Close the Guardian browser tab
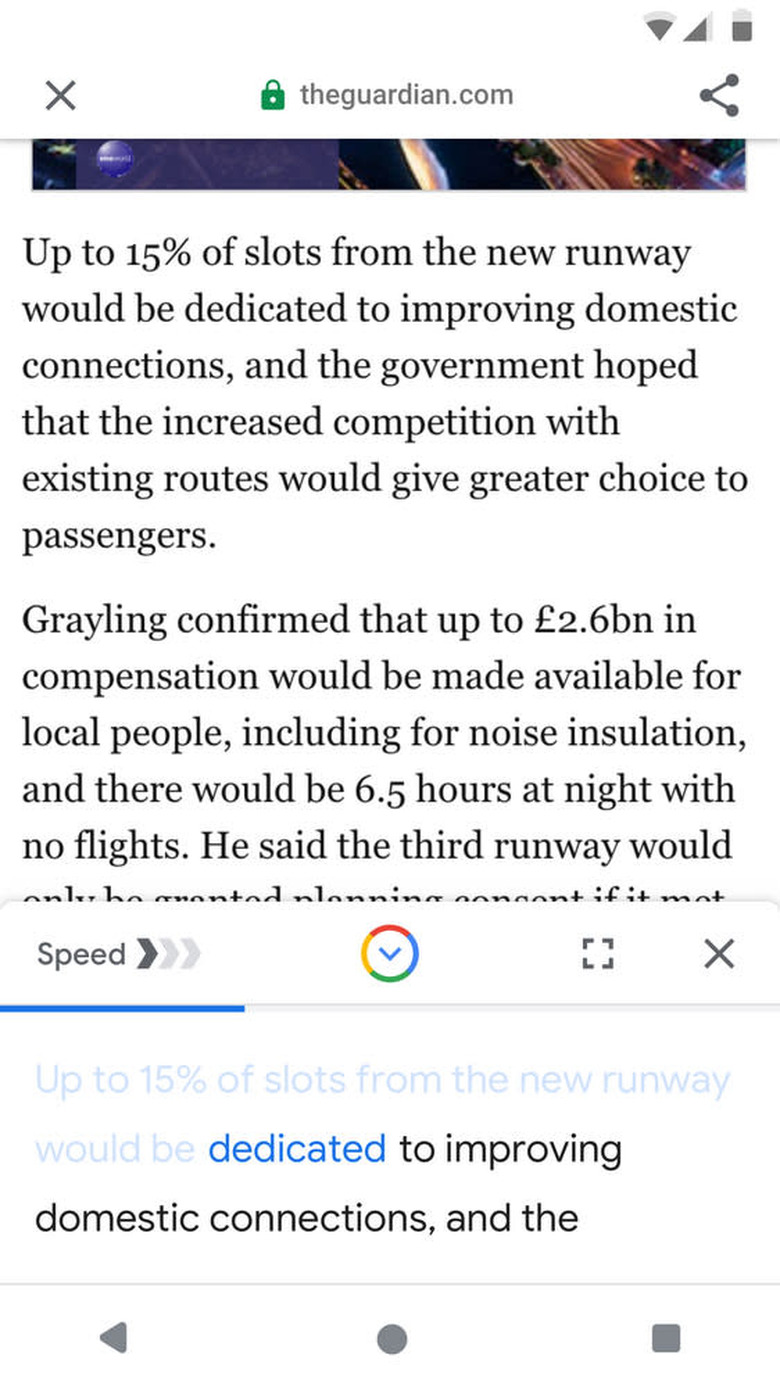 tap(61, 96)
